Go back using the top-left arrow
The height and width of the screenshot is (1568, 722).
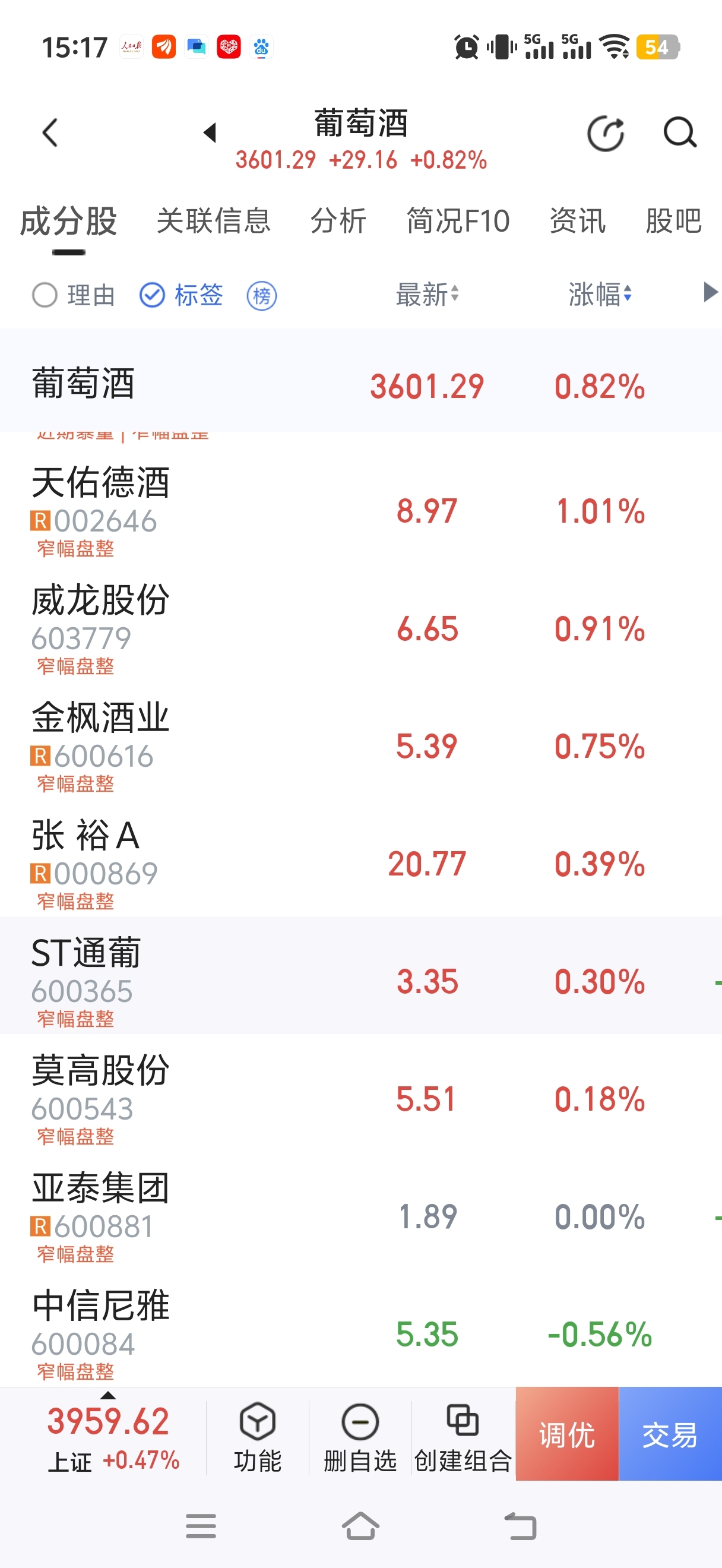tap(50, 132)
